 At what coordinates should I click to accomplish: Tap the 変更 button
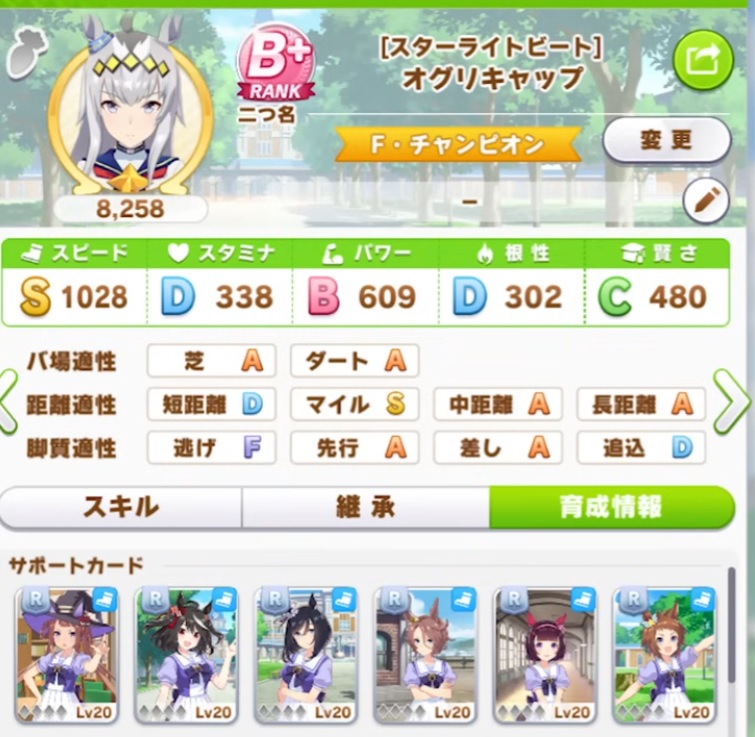coord(666,141)
